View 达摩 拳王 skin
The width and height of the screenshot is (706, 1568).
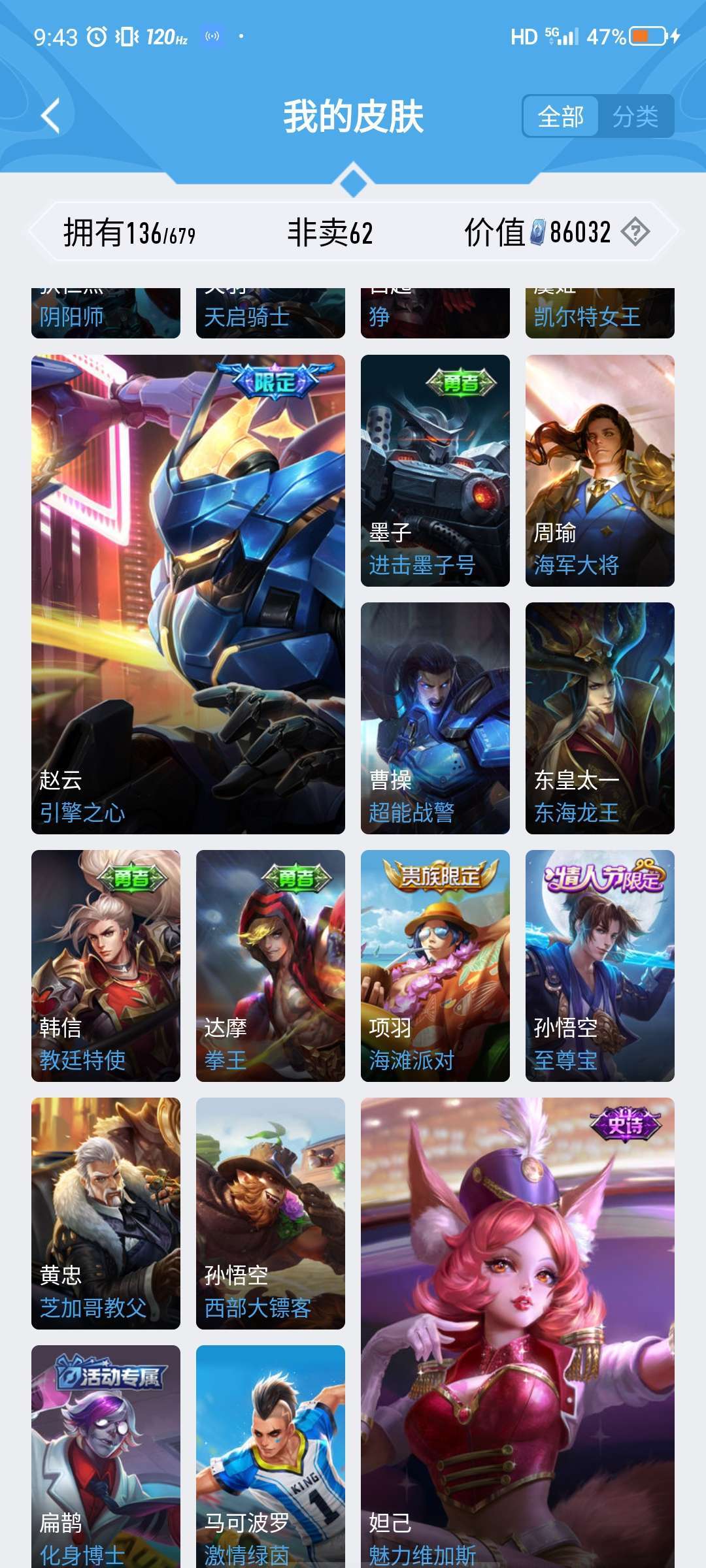point(271,966)
